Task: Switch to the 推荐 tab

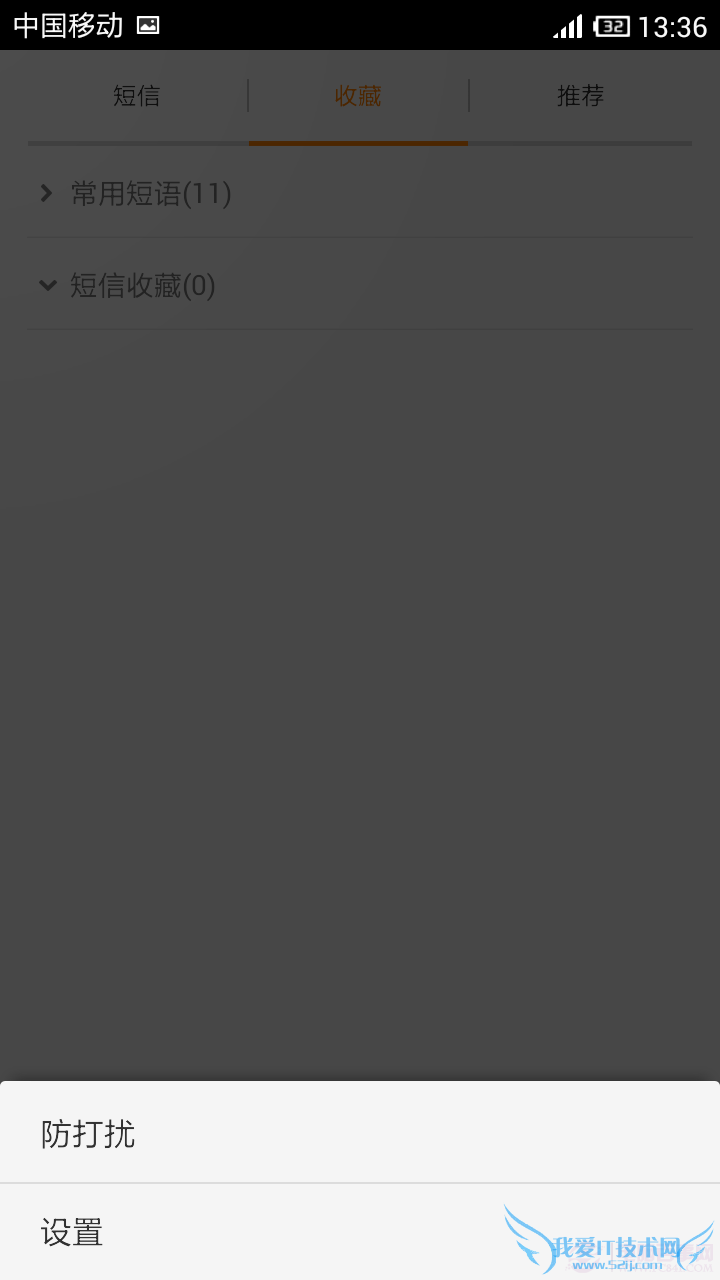Action: tap(580, 97)
